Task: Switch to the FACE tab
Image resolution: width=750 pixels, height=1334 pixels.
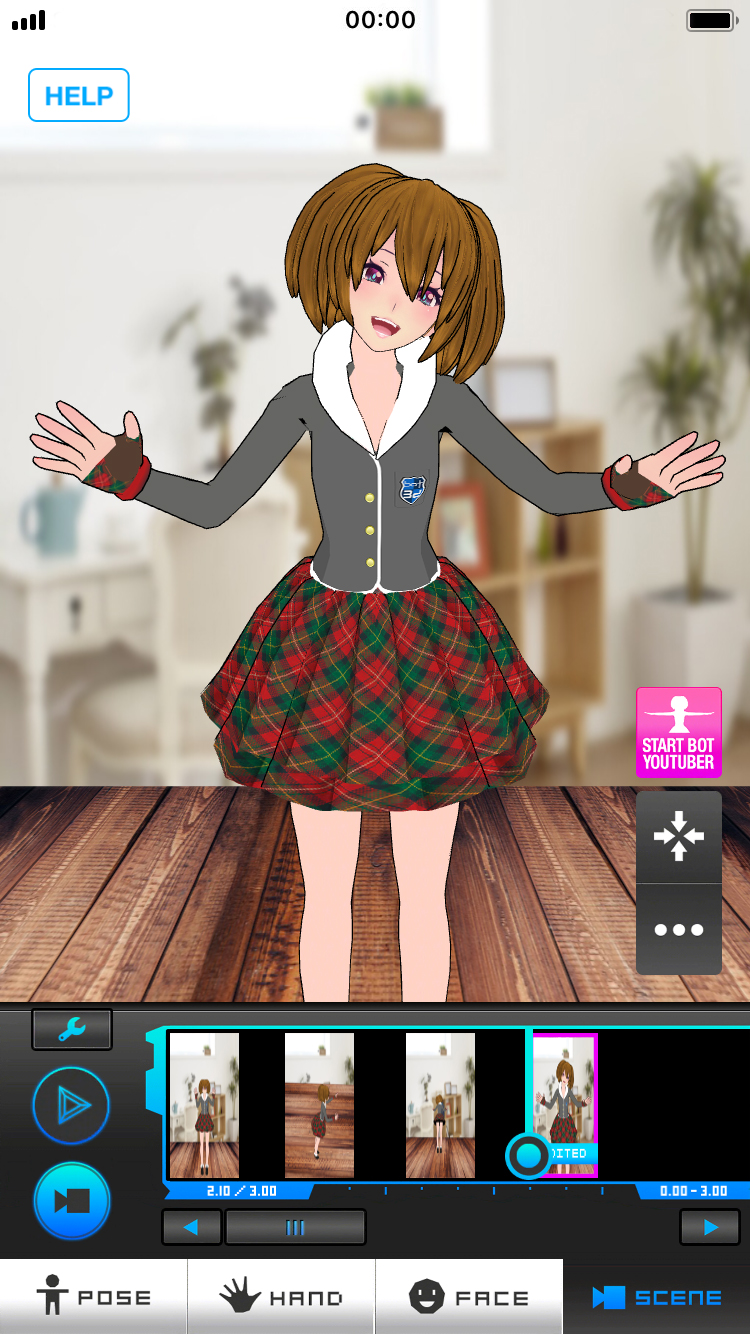Action: point(469,1297)
